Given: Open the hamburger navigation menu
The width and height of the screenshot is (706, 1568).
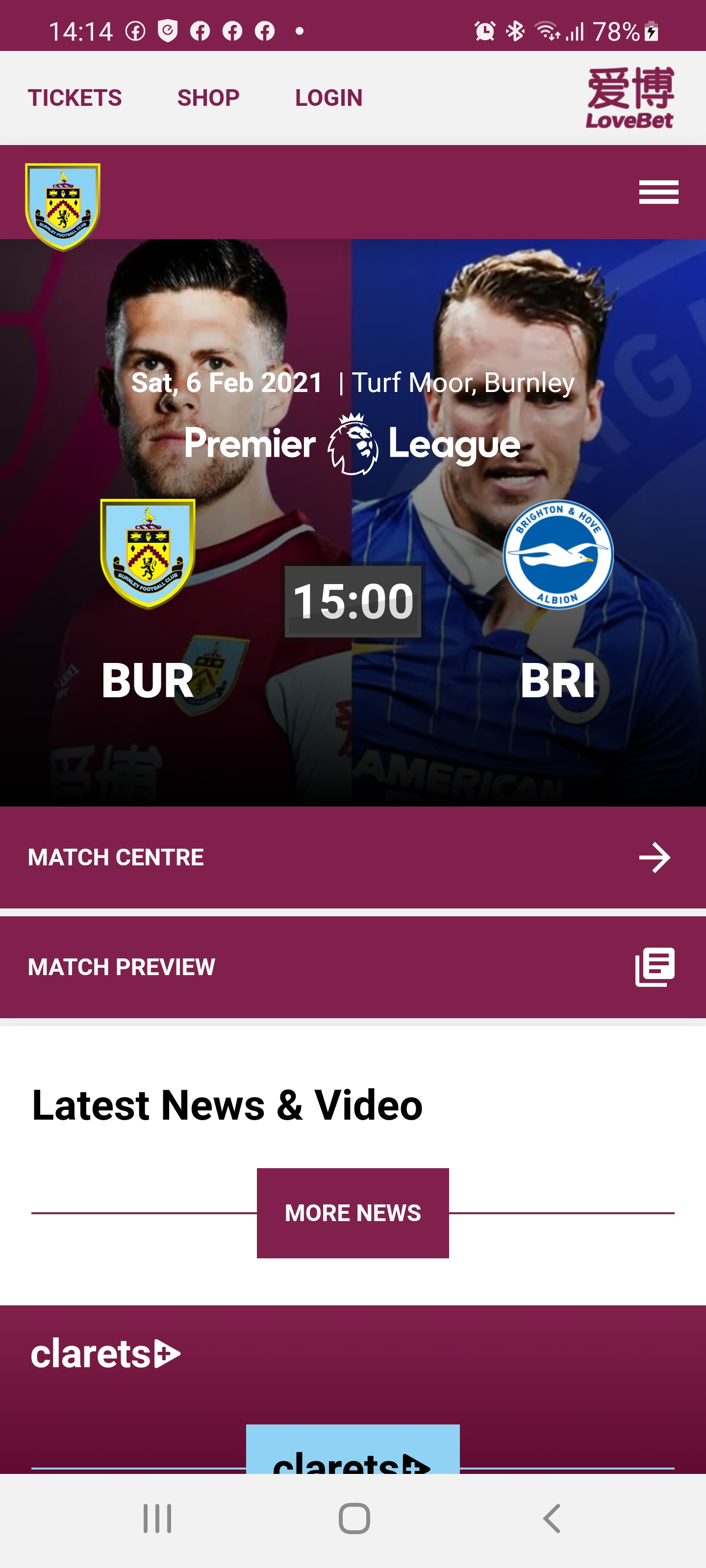Looking at the screenshot, I should point(658,193).
